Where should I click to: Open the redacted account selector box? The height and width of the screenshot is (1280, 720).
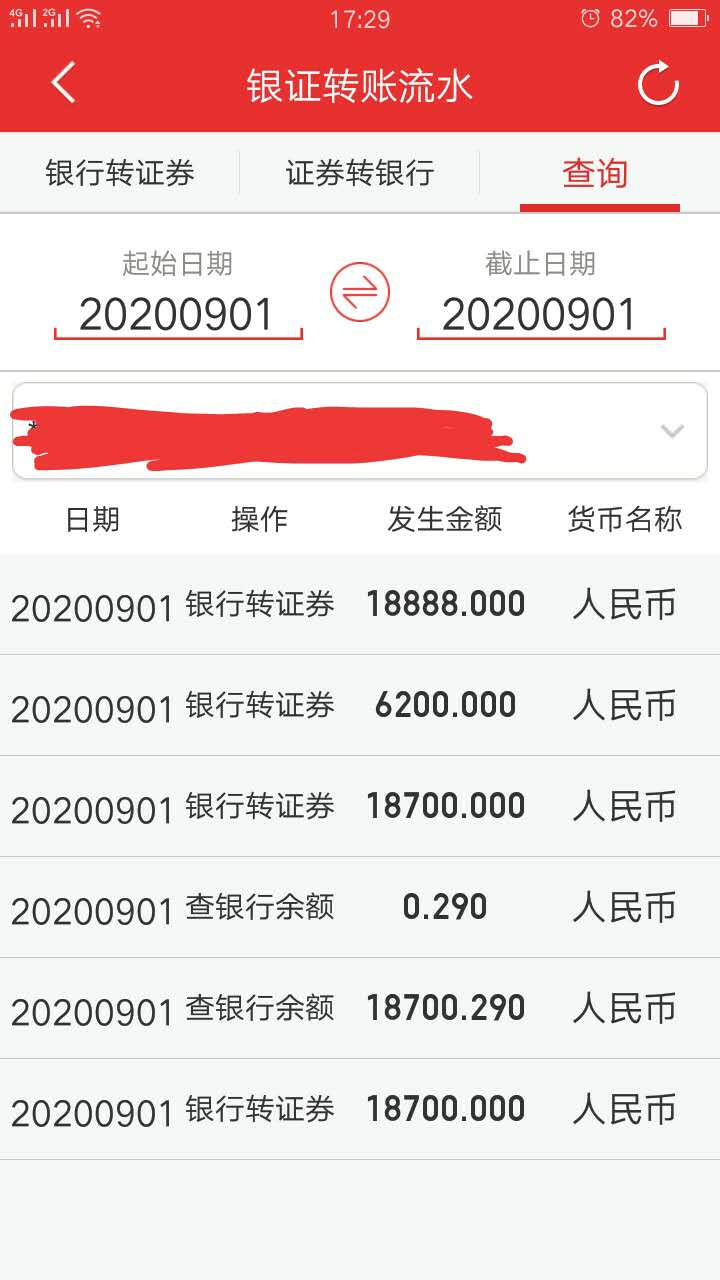[x=300, y=430]
